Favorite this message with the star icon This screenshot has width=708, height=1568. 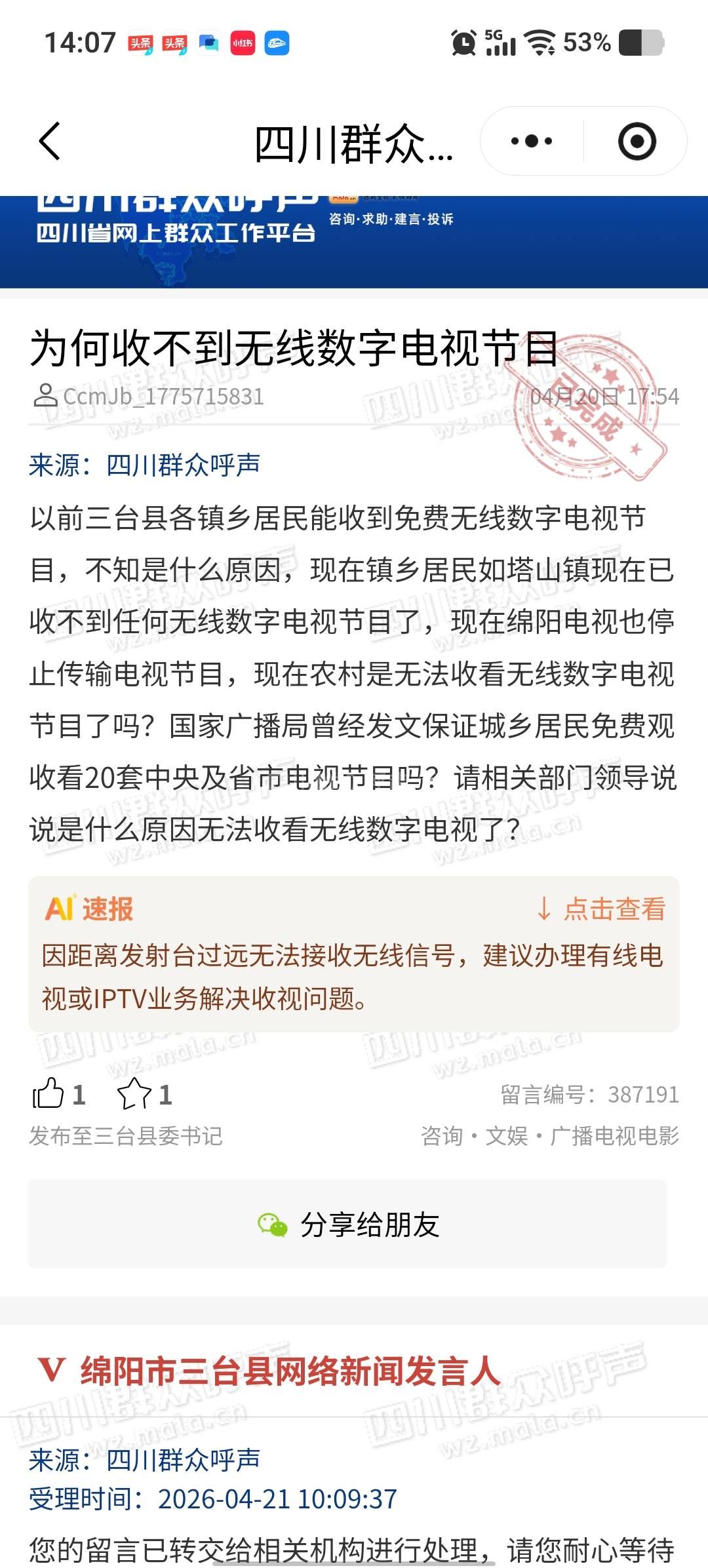pos(134,1094)
